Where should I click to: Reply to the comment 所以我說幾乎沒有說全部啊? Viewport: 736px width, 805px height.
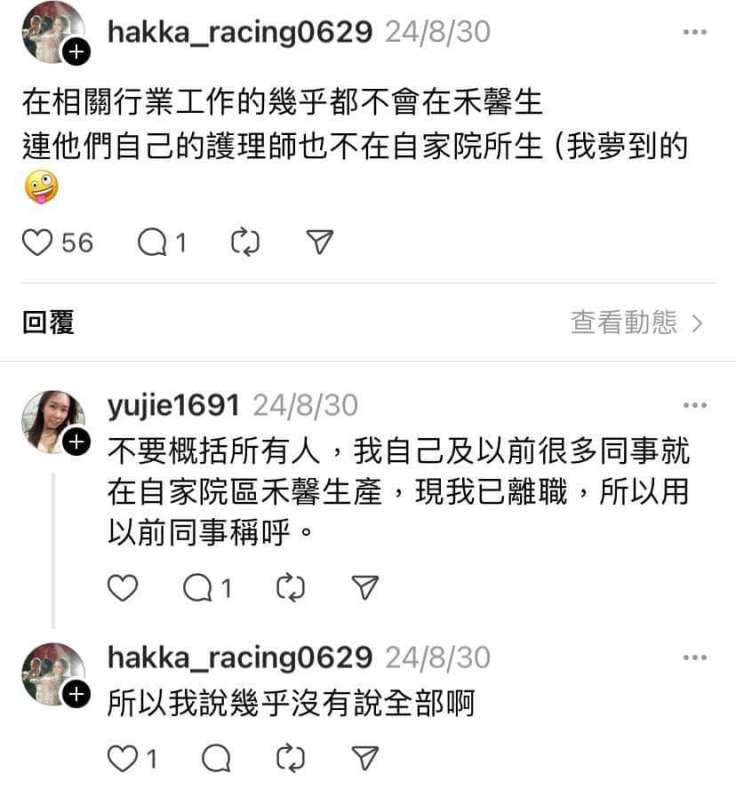(x=215, y=760)
